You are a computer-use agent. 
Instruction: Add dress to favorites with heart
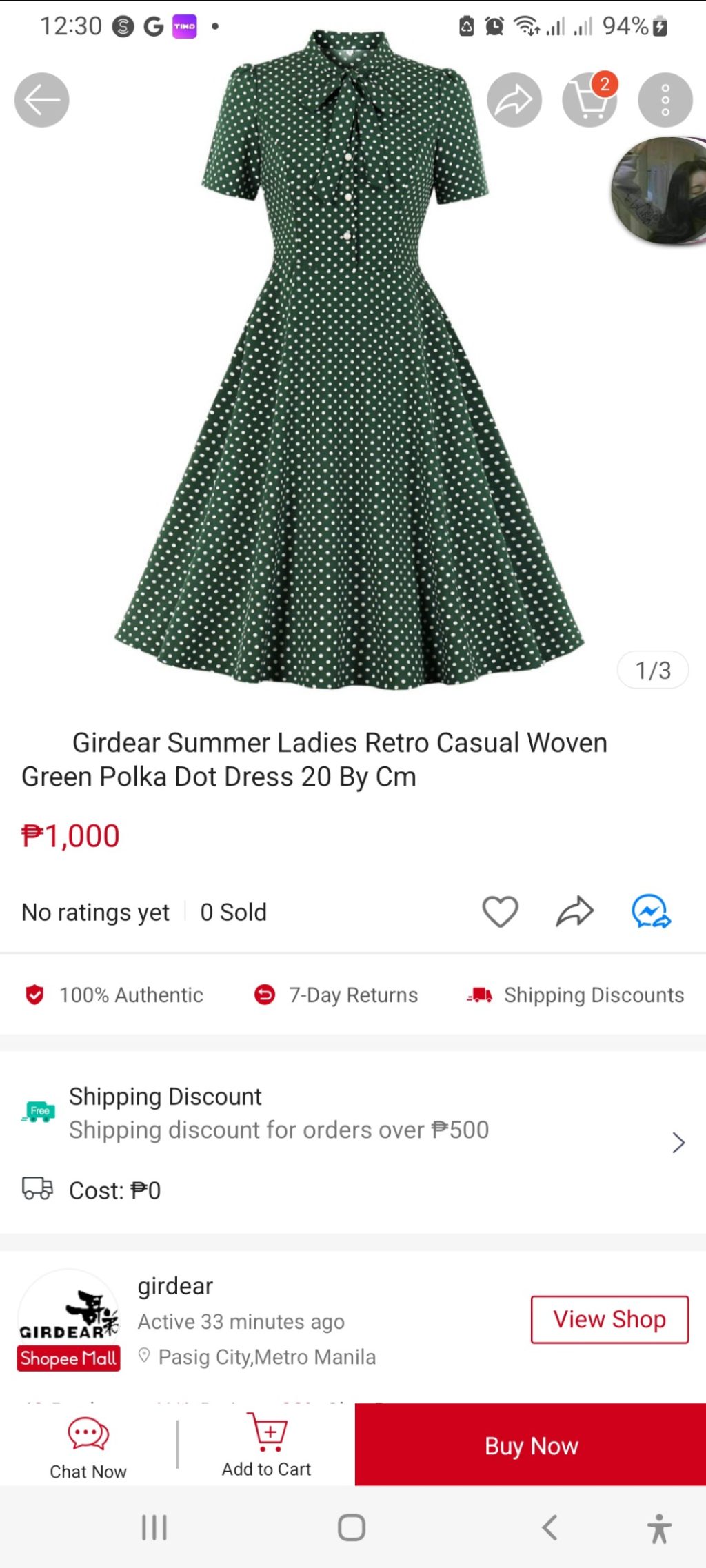(500, 912)
